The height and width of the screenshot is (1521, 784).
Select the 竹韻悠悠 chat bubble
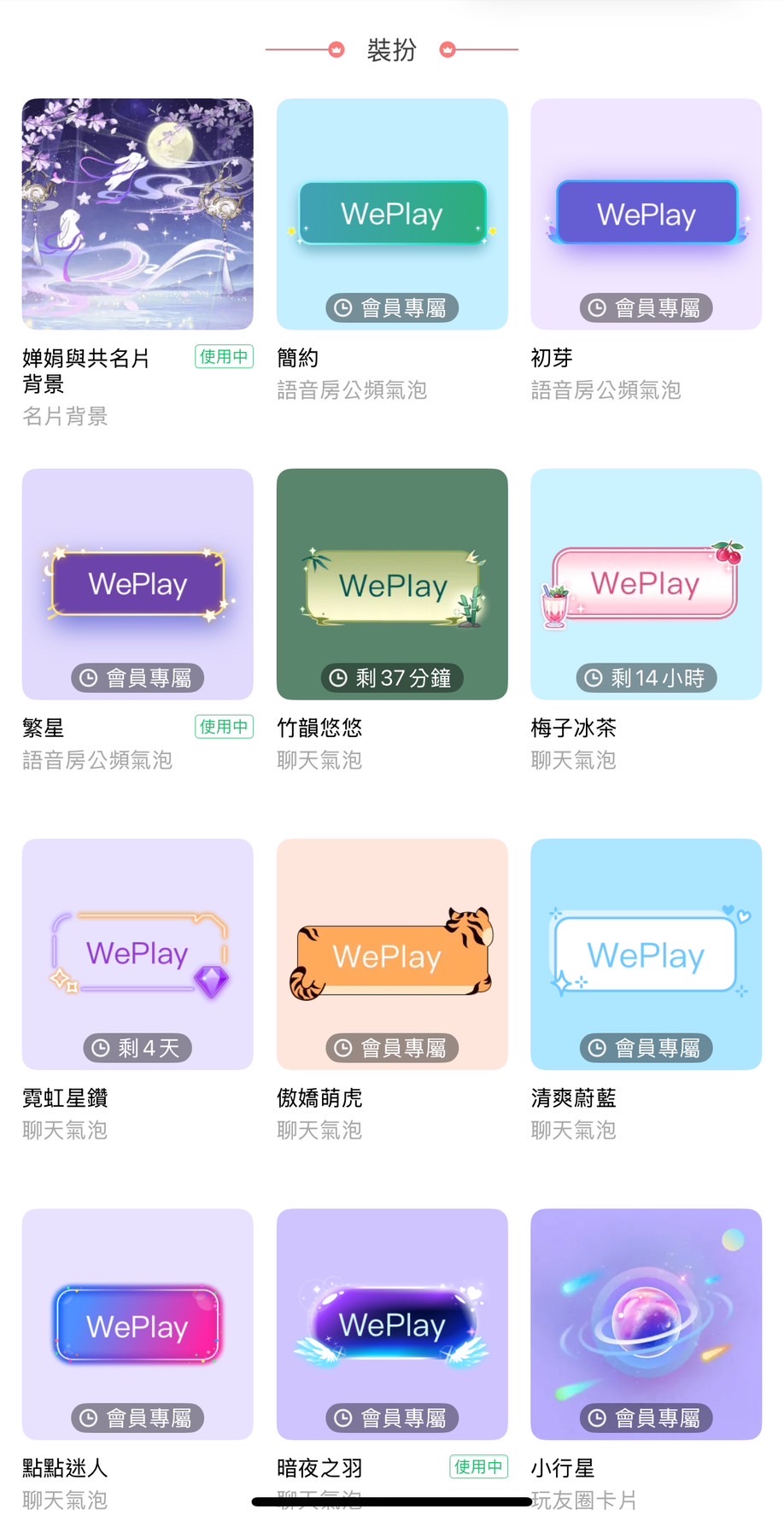point(392,584)
